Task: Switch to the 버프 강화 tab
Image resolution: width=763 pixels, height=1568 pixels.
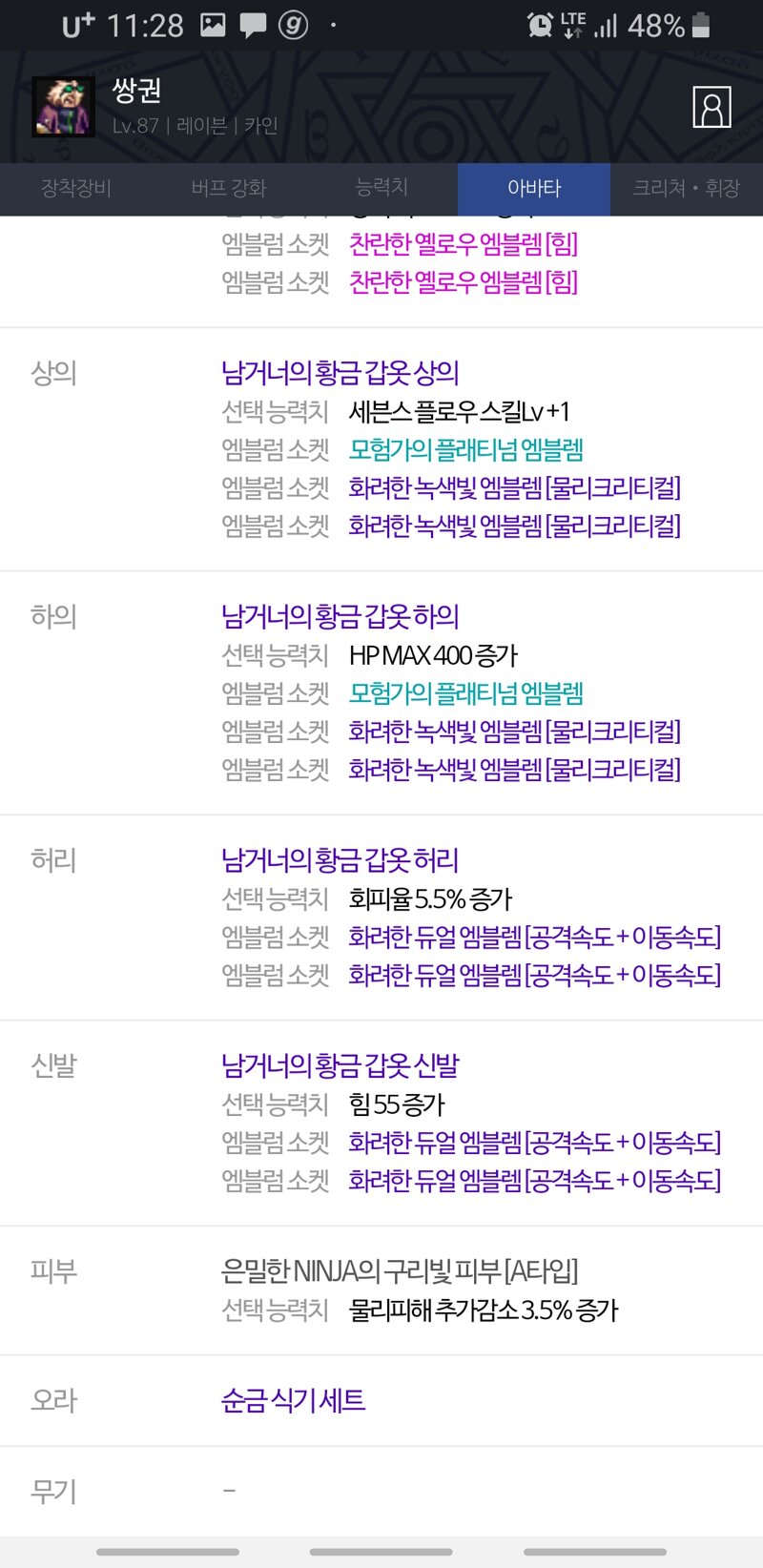Action: 229,188
